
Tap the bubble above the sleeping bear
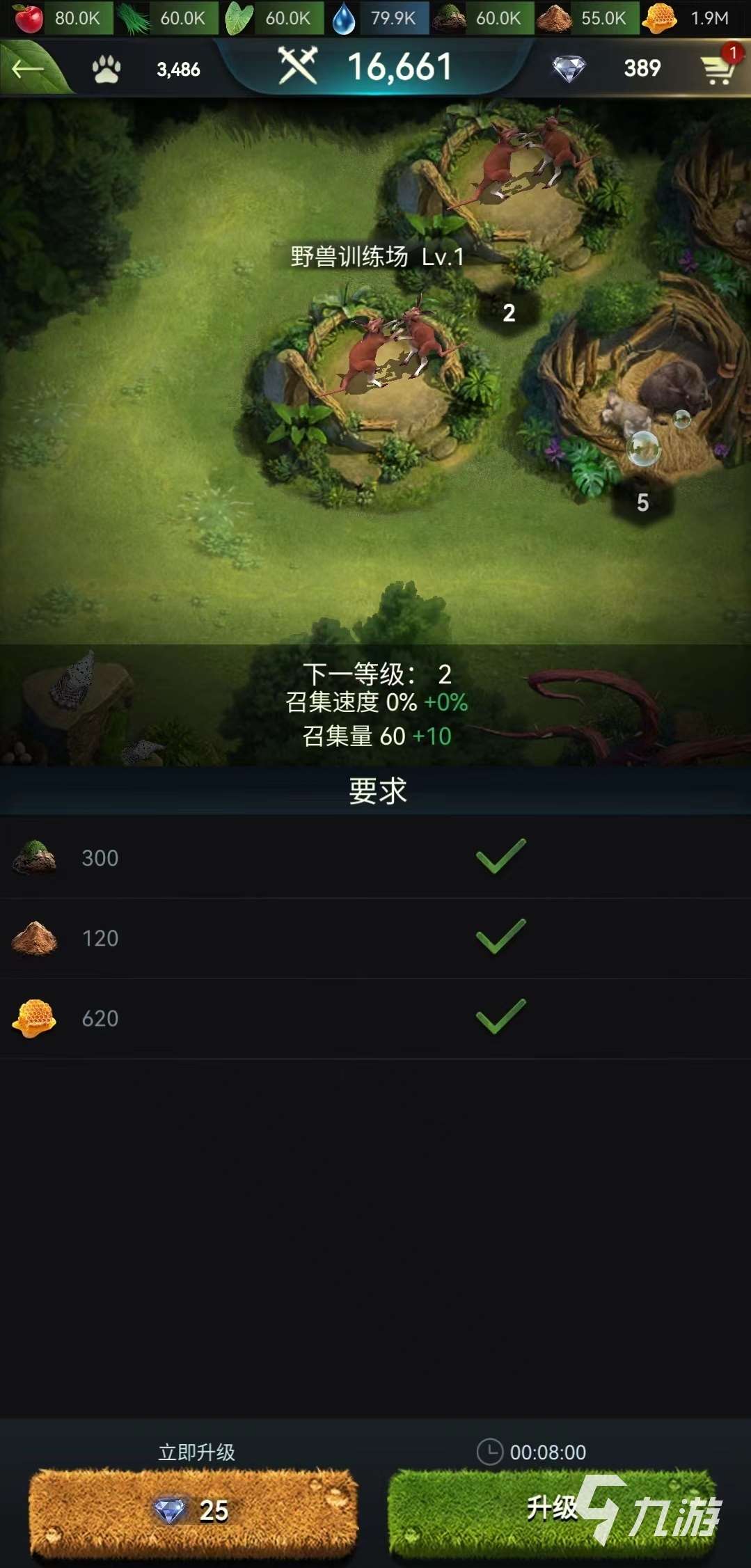point(643,449)
